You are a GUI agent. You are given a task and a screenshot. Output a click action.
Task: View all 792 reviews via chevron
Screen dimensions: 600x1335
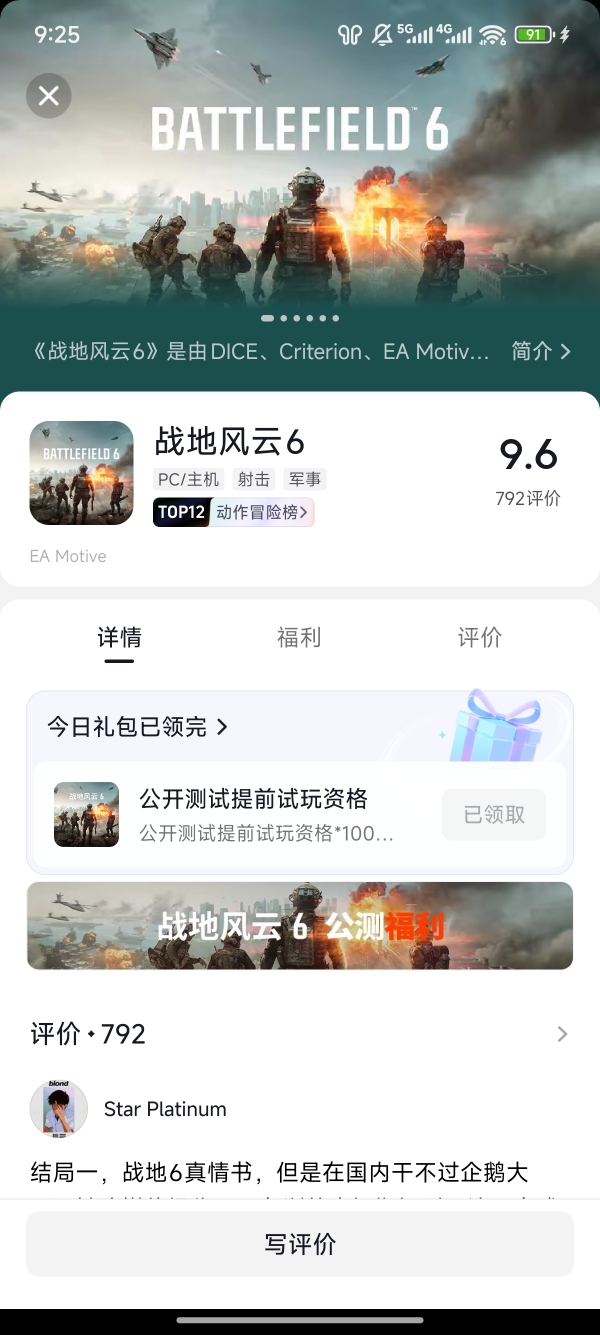point(562,1034)
